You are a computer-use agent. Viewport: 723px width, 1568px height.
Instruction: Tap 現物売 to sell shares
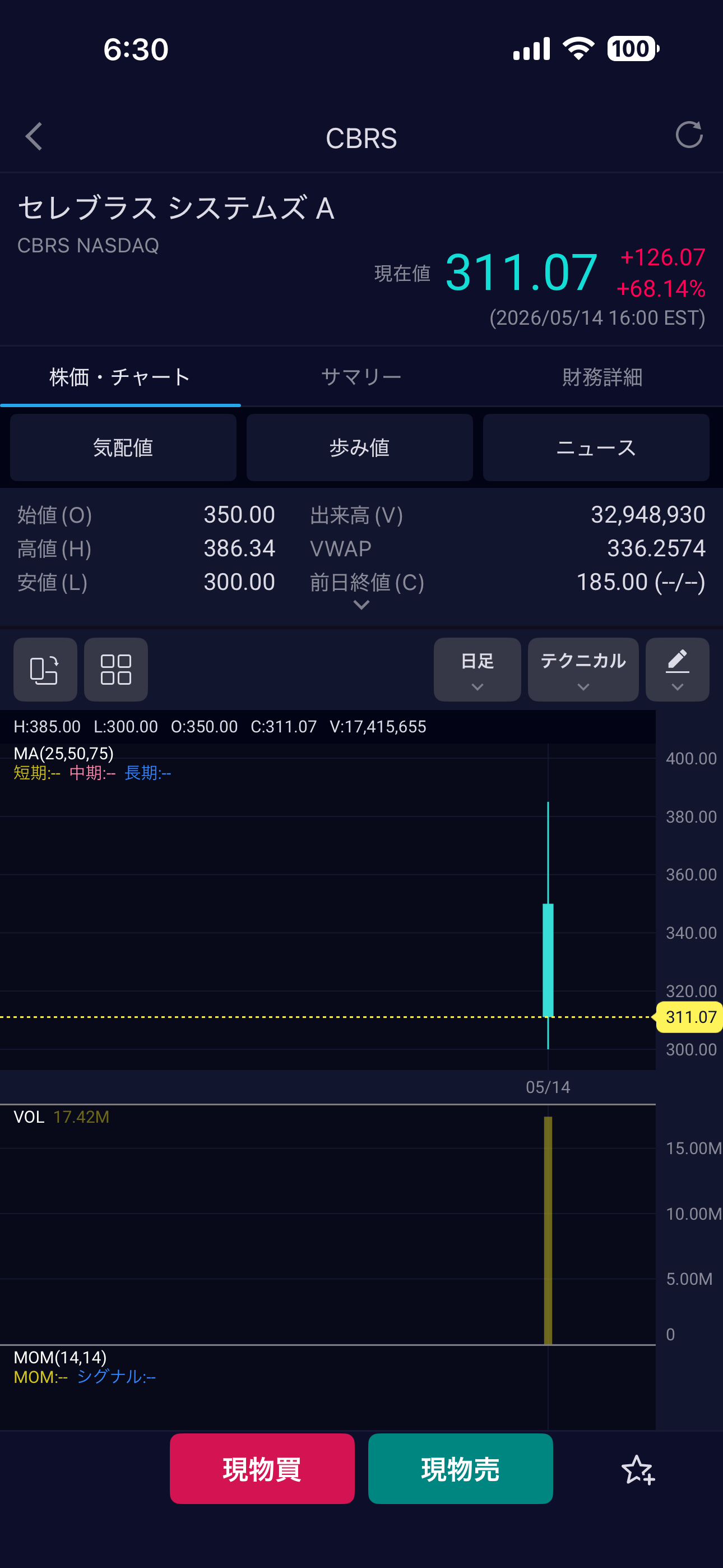tap(461, 1468)
